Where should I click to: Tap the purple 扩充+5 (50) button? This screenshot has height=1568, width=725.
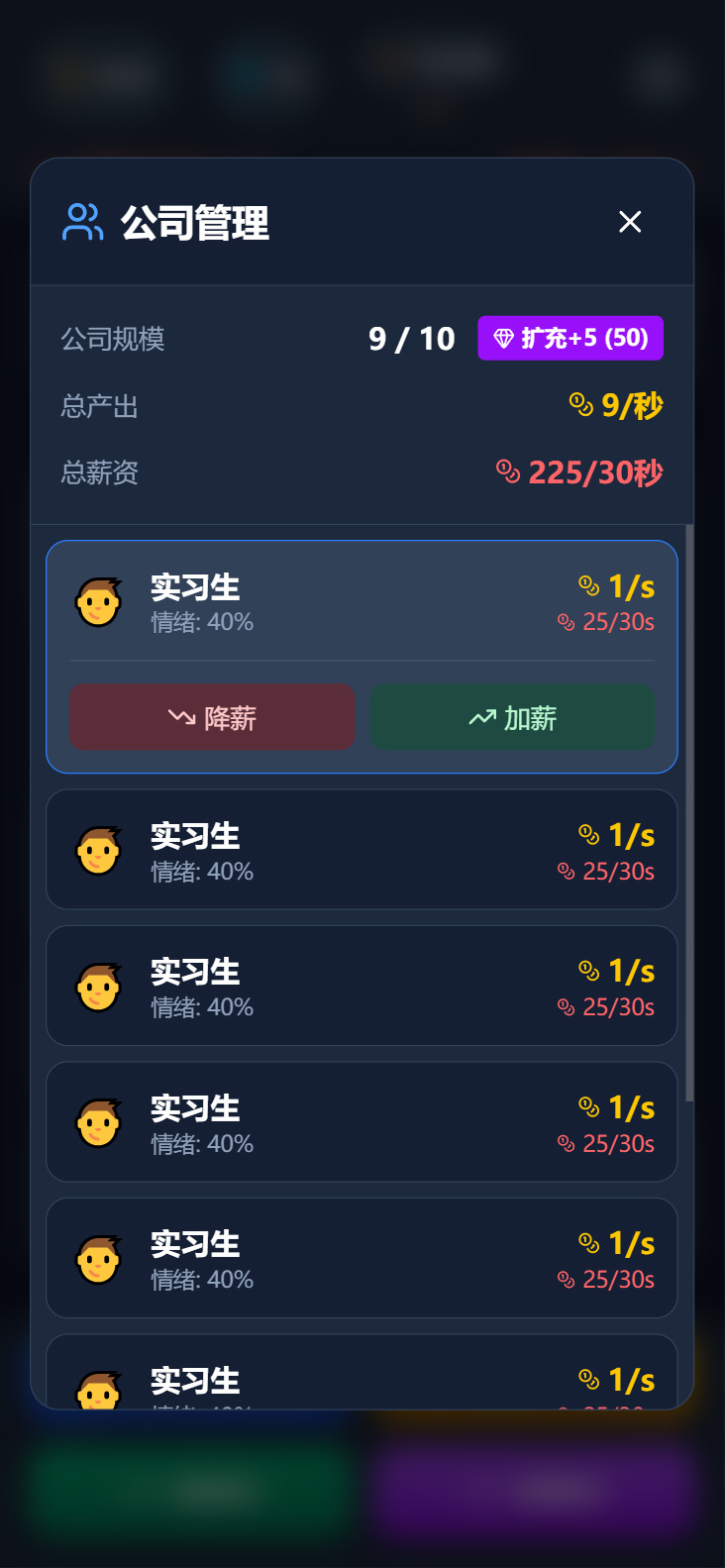click(570, 339)
